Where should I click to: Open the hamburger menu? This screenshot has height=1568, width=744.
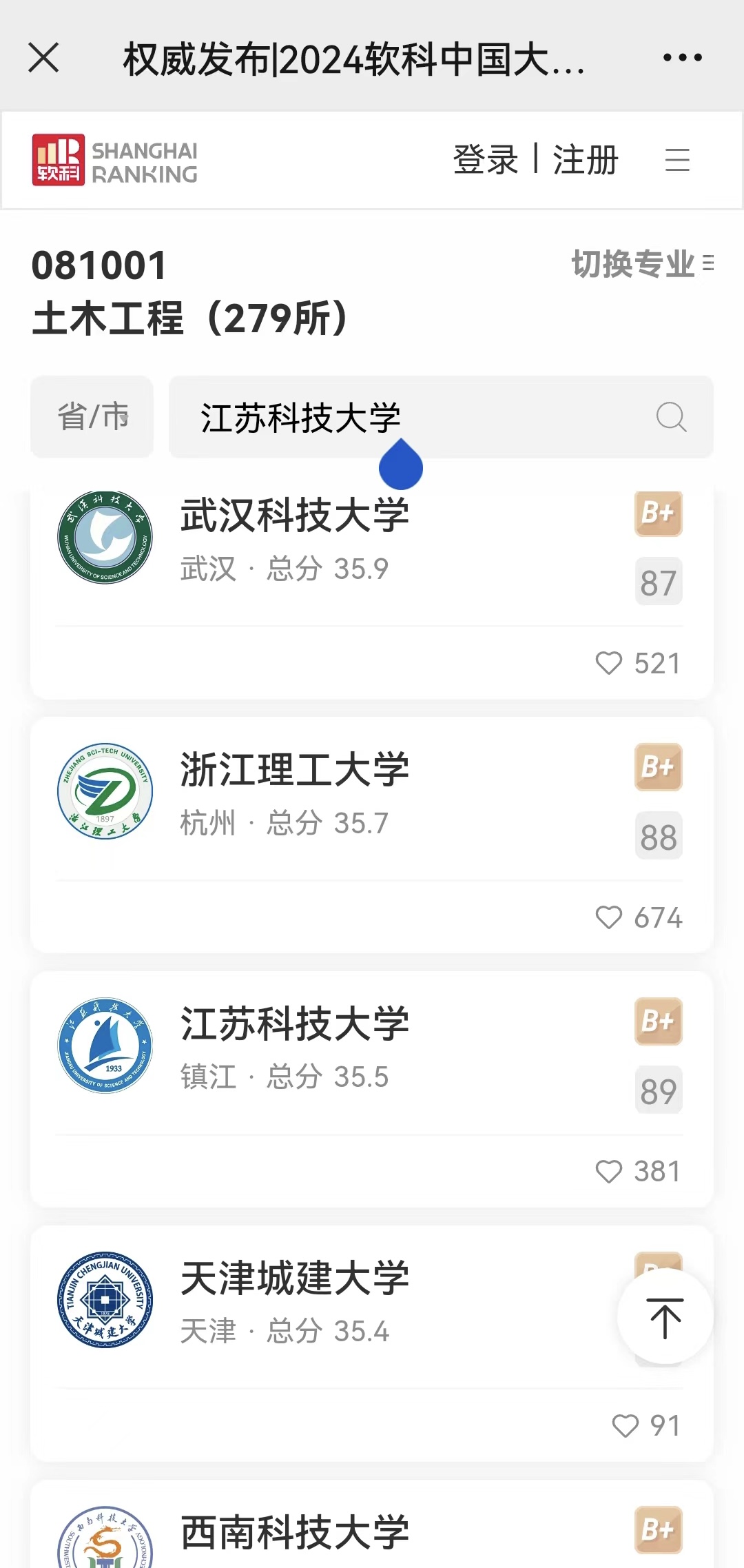coord(677,160)
